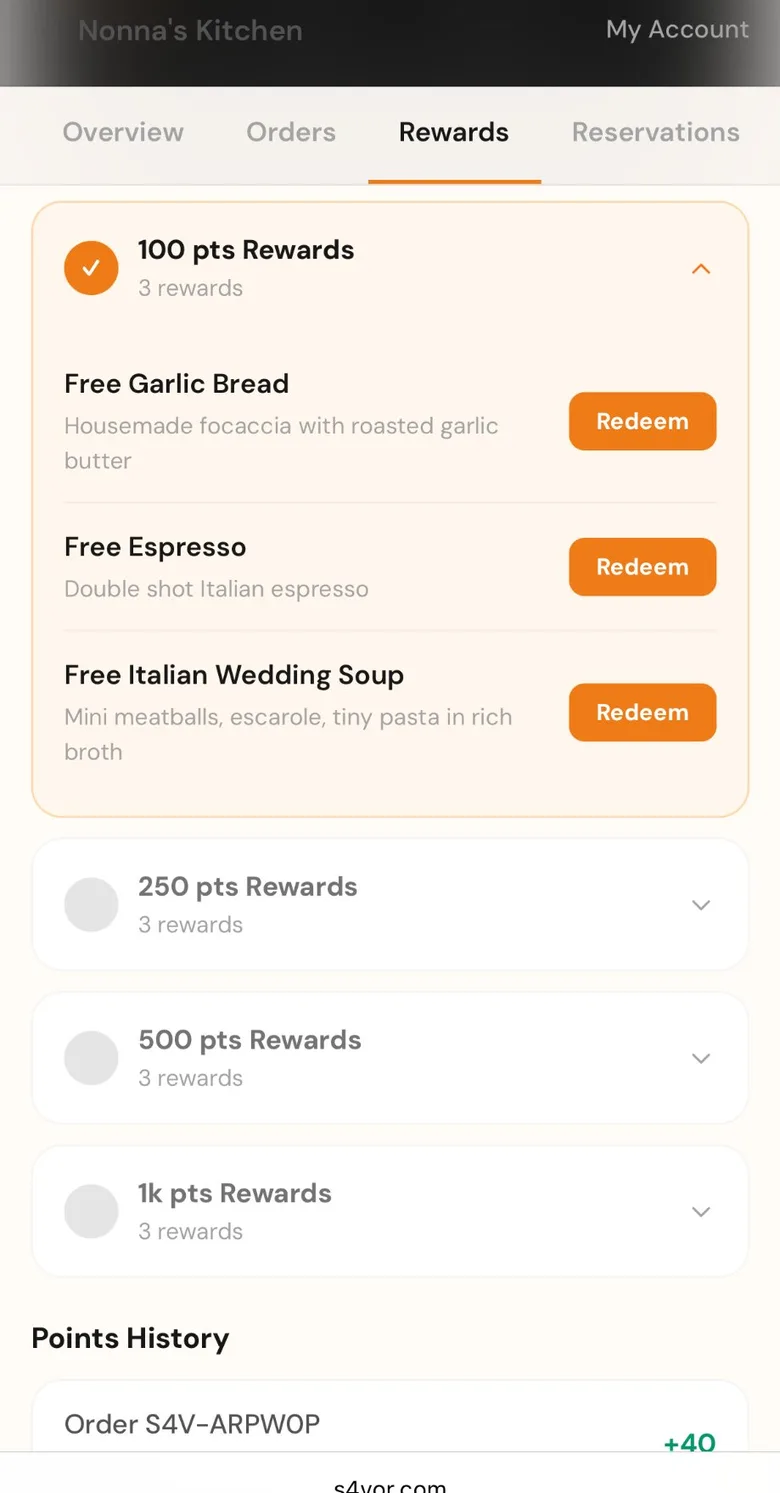Select the gray status circle for 250 pts Rewards
This screenshot has height=1493, width=780.
tap(91, 904)
